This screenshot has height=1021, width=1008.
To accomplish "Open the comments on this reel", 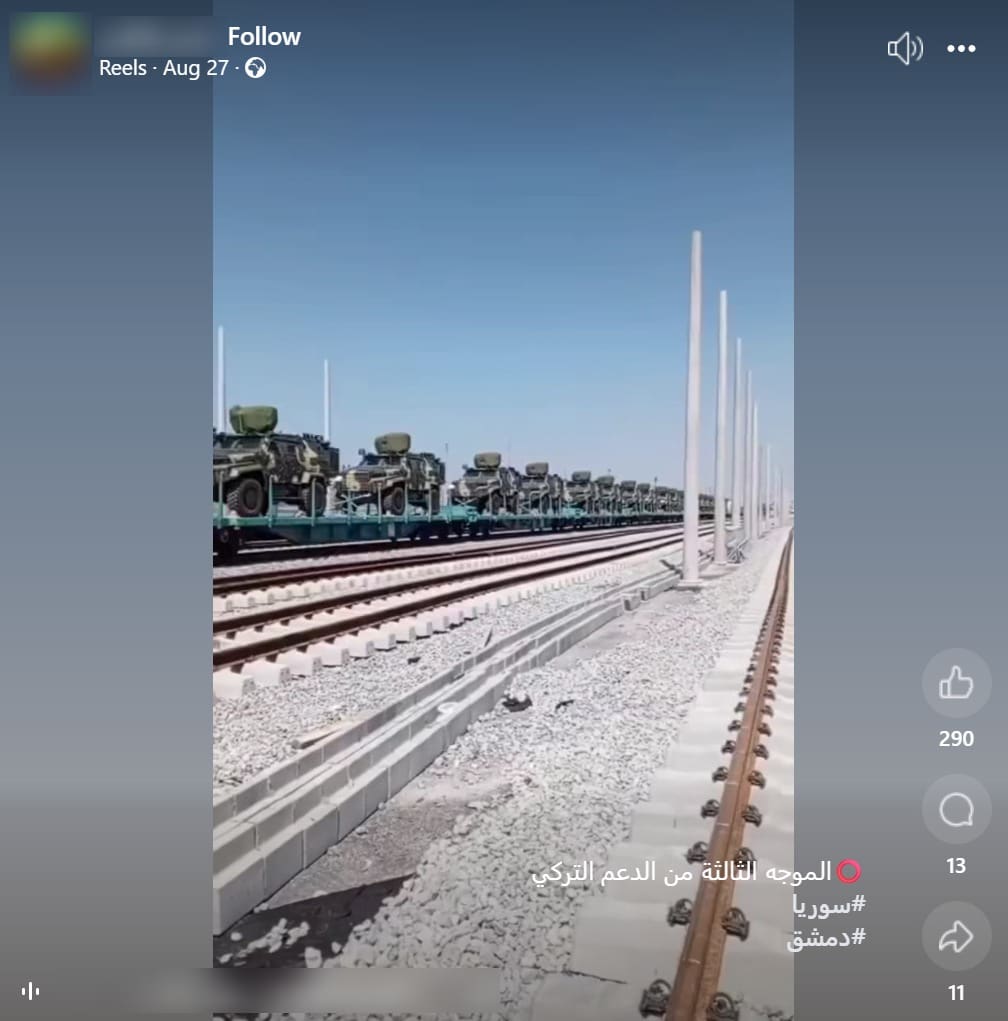I will click(x=956, y=809).
